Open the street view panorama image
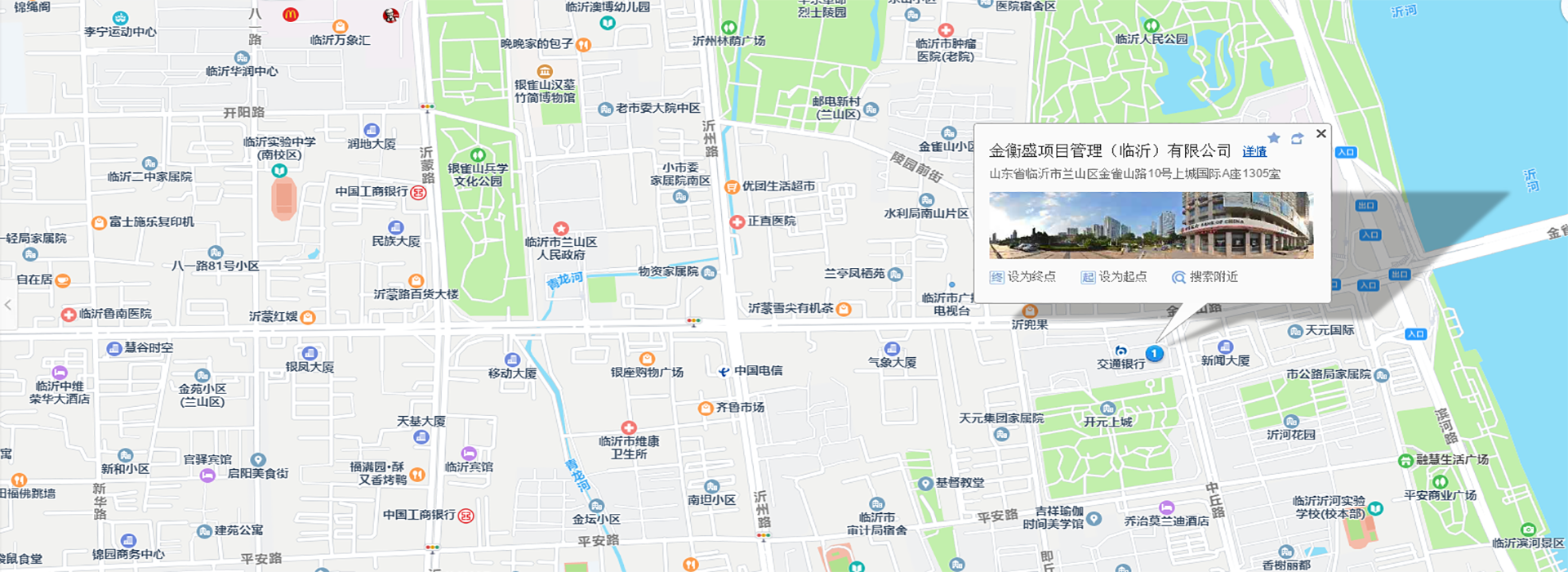1568x572 pixels. [1151, 225]
